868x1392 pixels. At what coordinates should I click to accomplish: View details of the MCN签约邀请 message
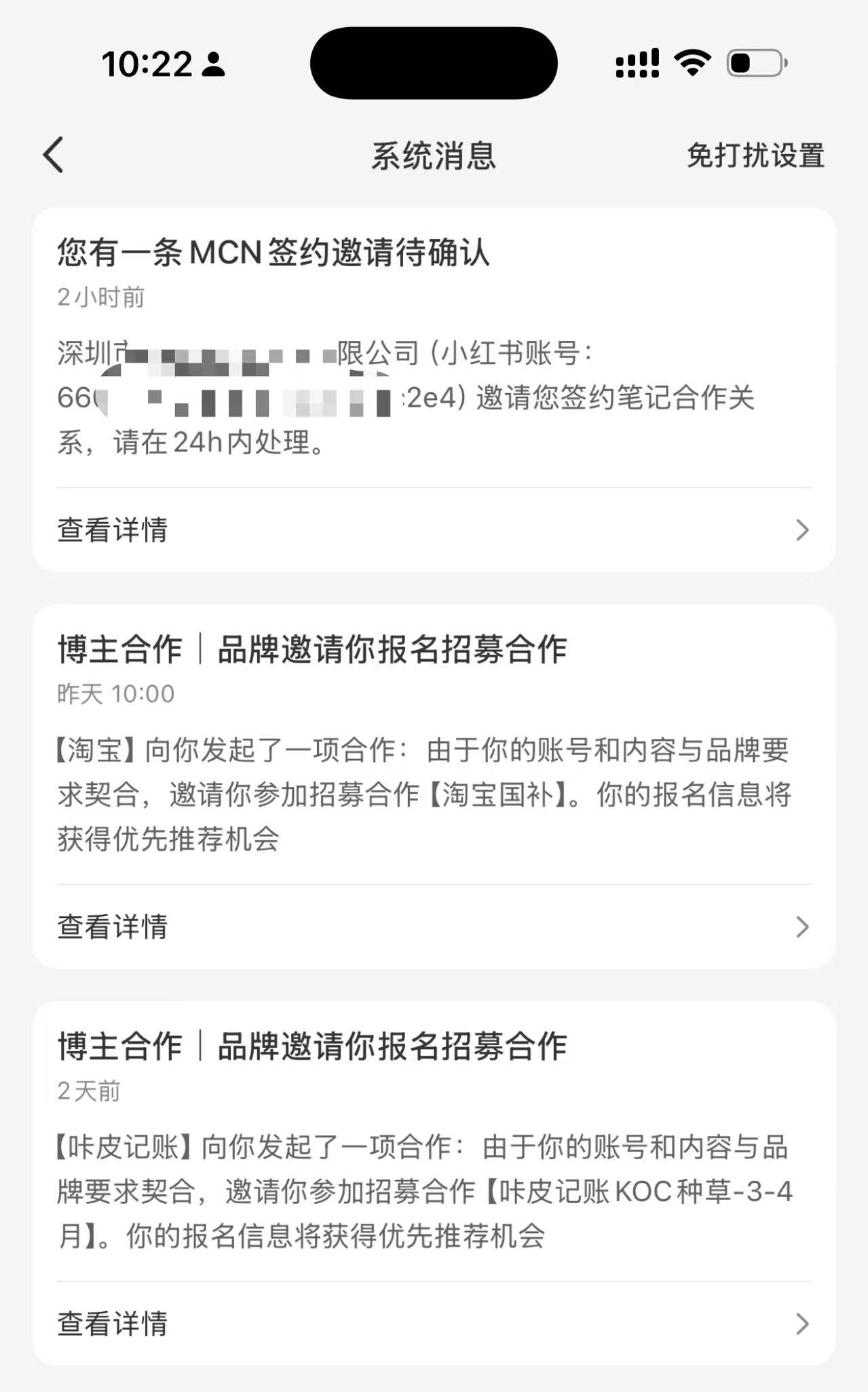tap(434, 530)
